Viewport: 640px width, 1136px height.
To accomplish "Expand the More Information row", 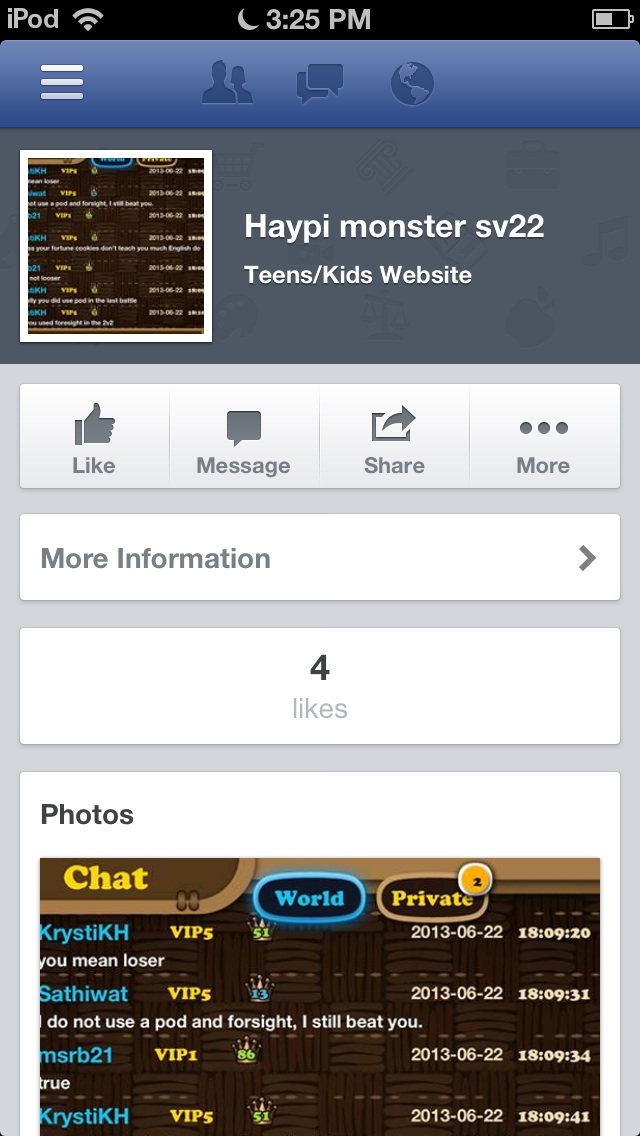I will pos(320,558).
